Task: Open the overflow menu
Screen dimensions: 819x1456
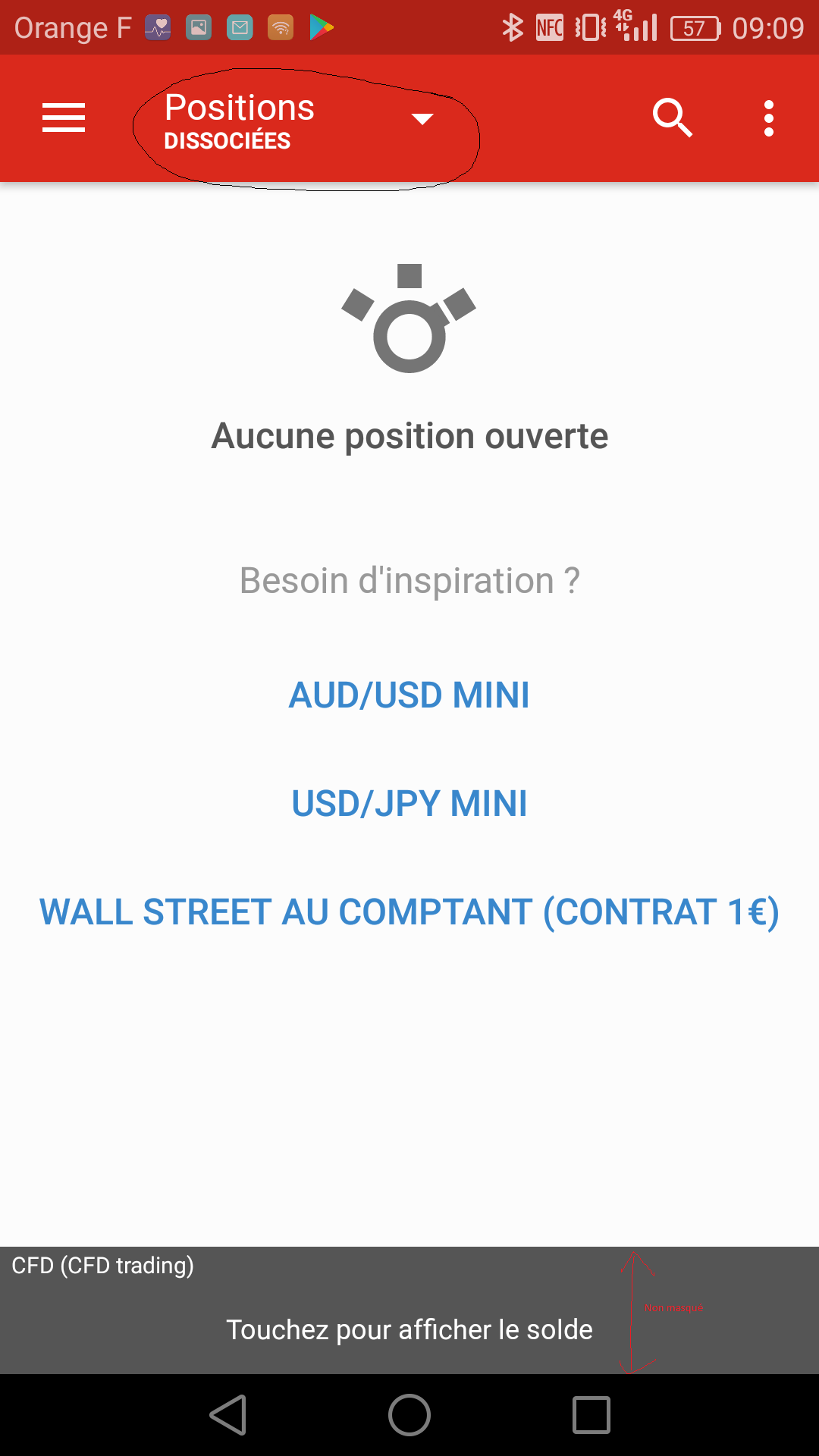Action: (768, 118)
